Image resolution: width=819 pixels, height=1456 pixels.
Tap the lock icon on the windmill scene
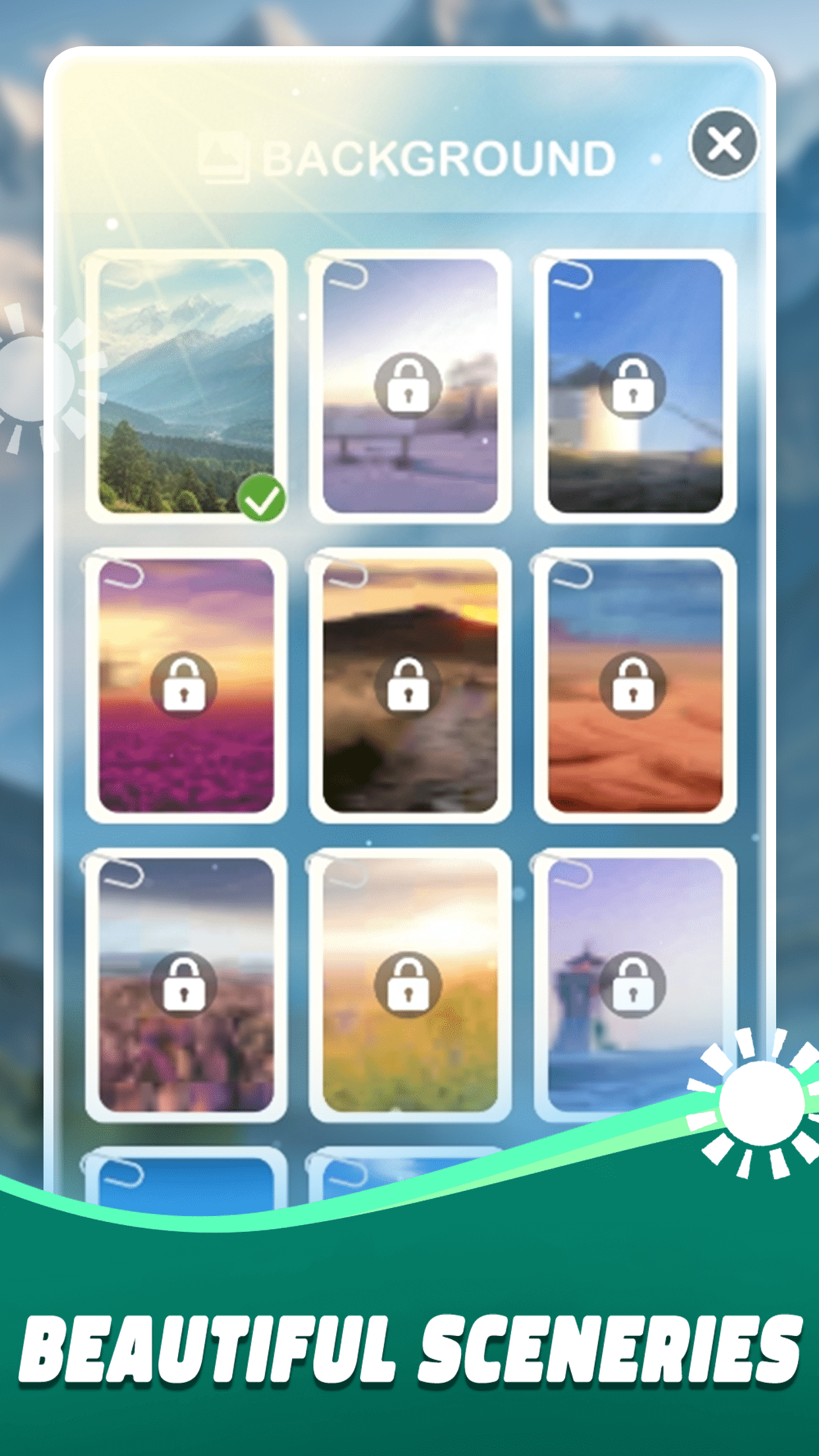click(x=634, y=386)
